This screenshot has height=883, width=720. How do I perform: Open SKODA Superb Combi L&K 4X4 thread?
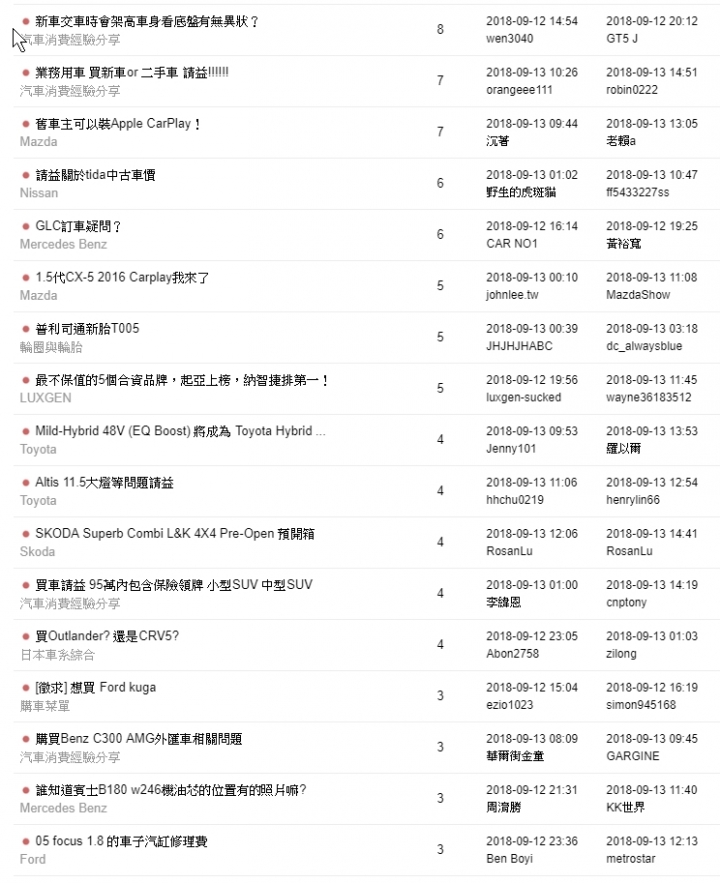tap(175, 534)
